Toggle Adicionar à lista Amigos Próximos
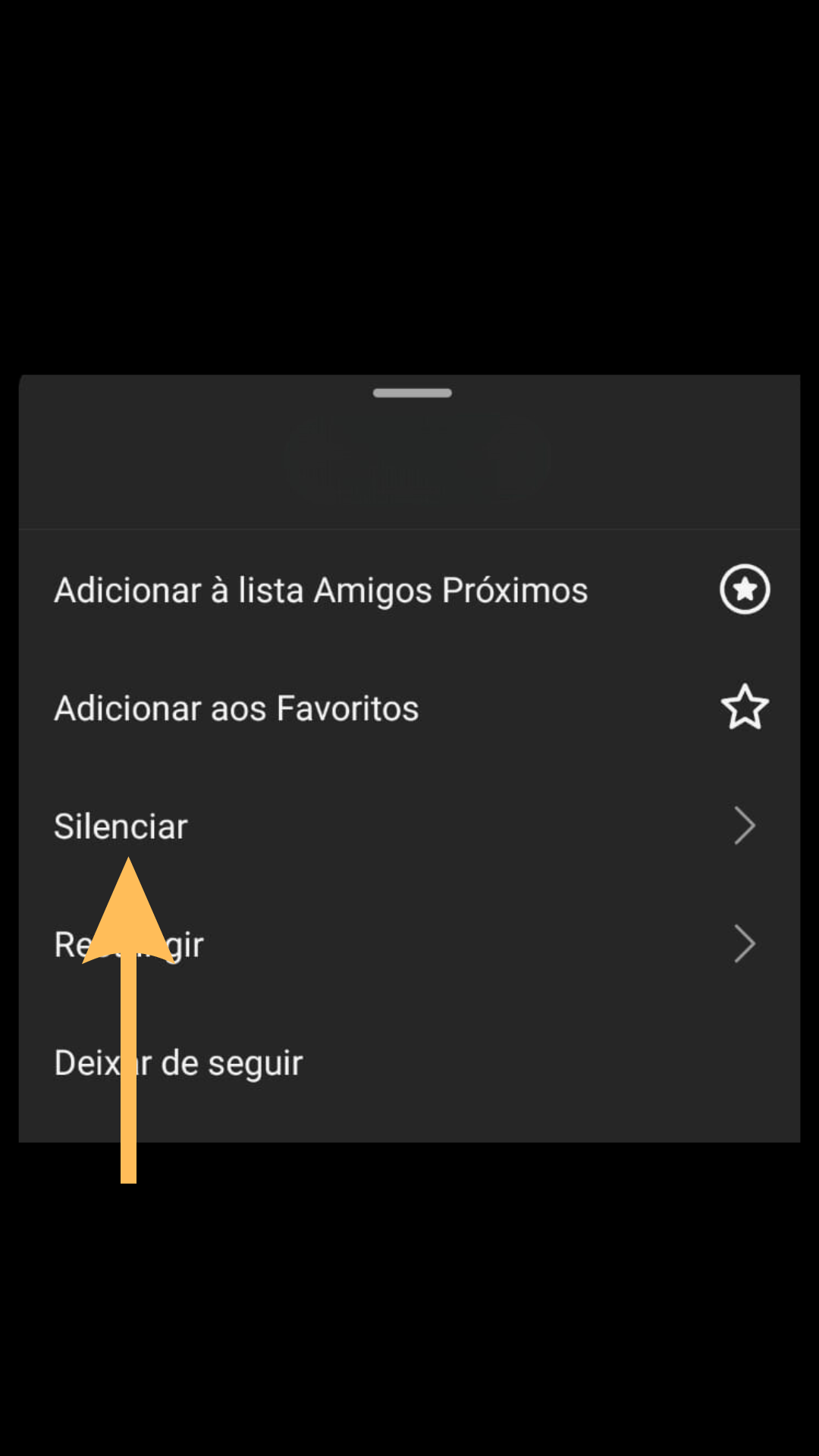Image resolution: width=819 pixels, height=1456 pixels. click(320, 589)
